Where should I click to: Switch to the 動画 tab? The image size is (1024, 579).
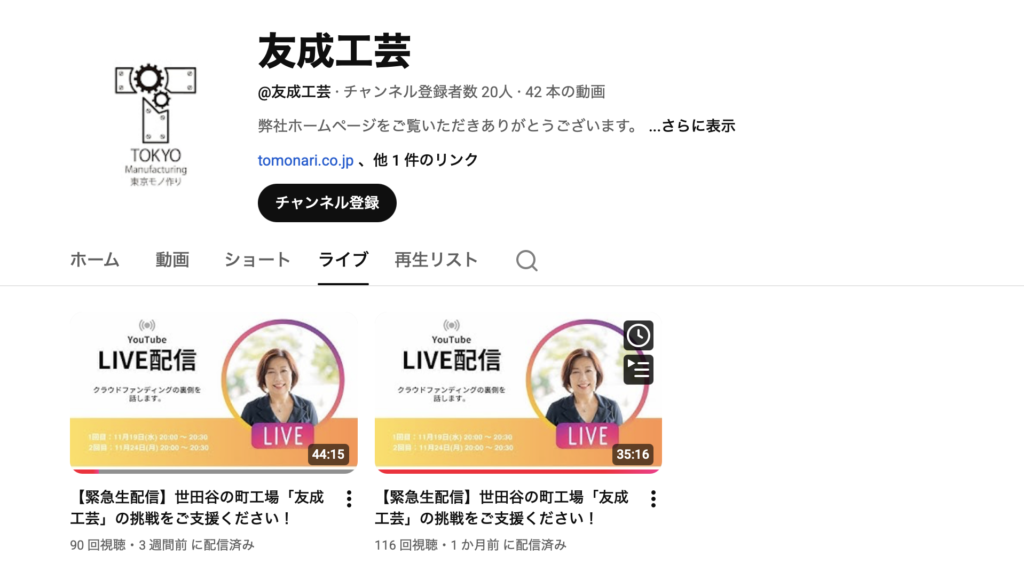172,260
